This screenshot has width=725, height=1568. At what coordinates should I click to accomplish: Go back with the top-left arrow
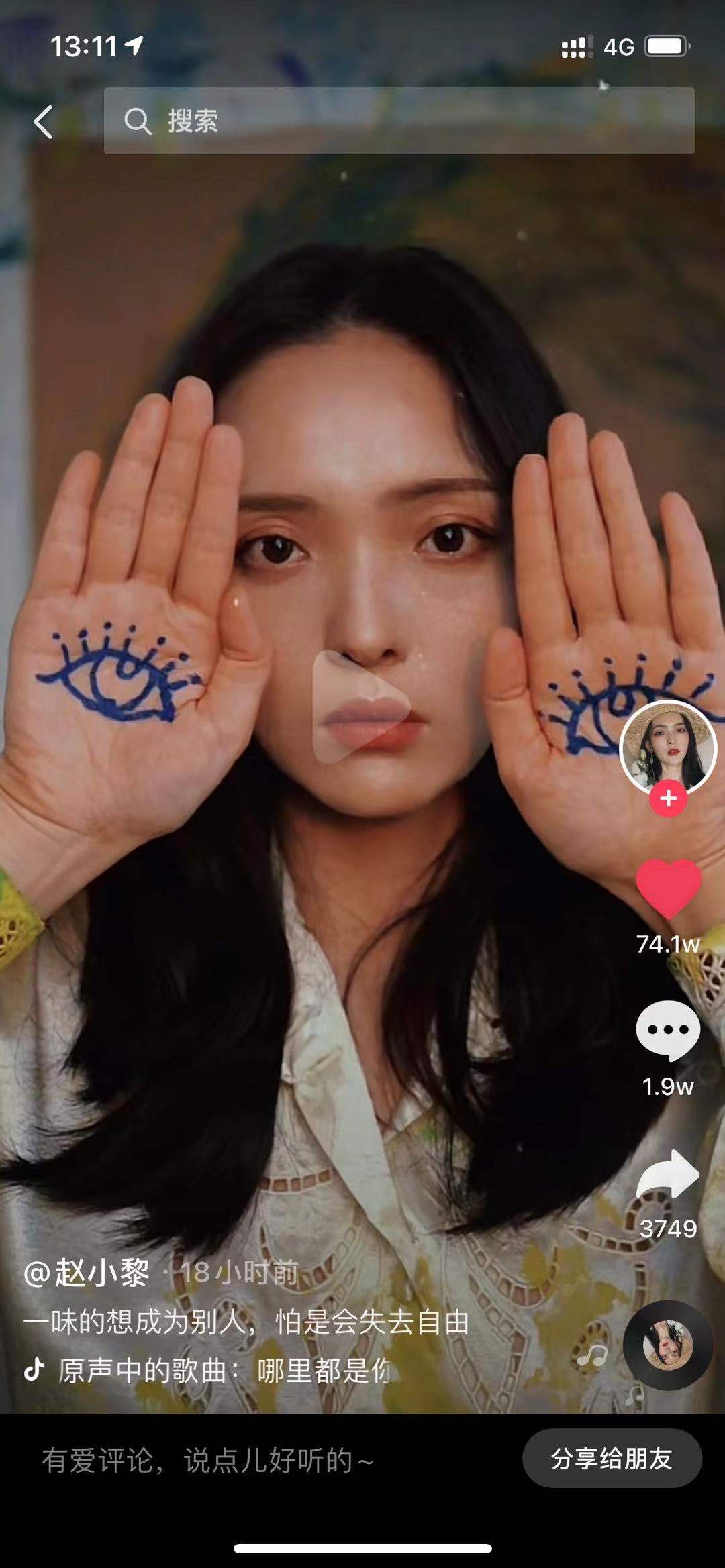[43, 122]
